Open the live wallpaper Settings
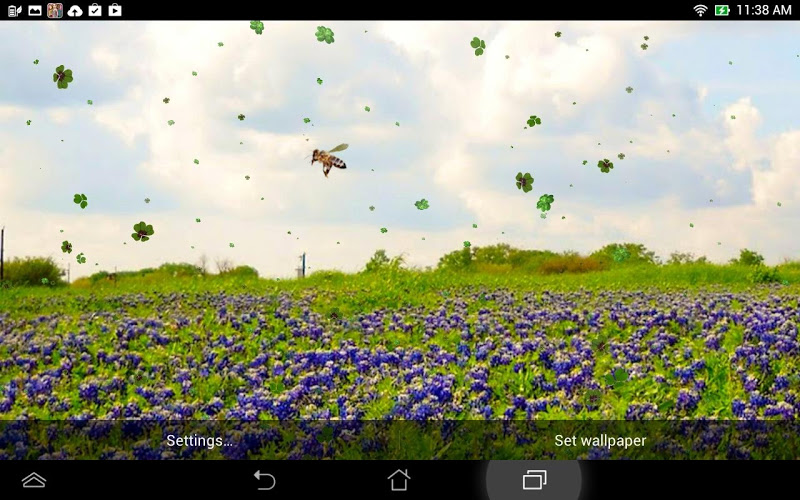 pos(199,440)
